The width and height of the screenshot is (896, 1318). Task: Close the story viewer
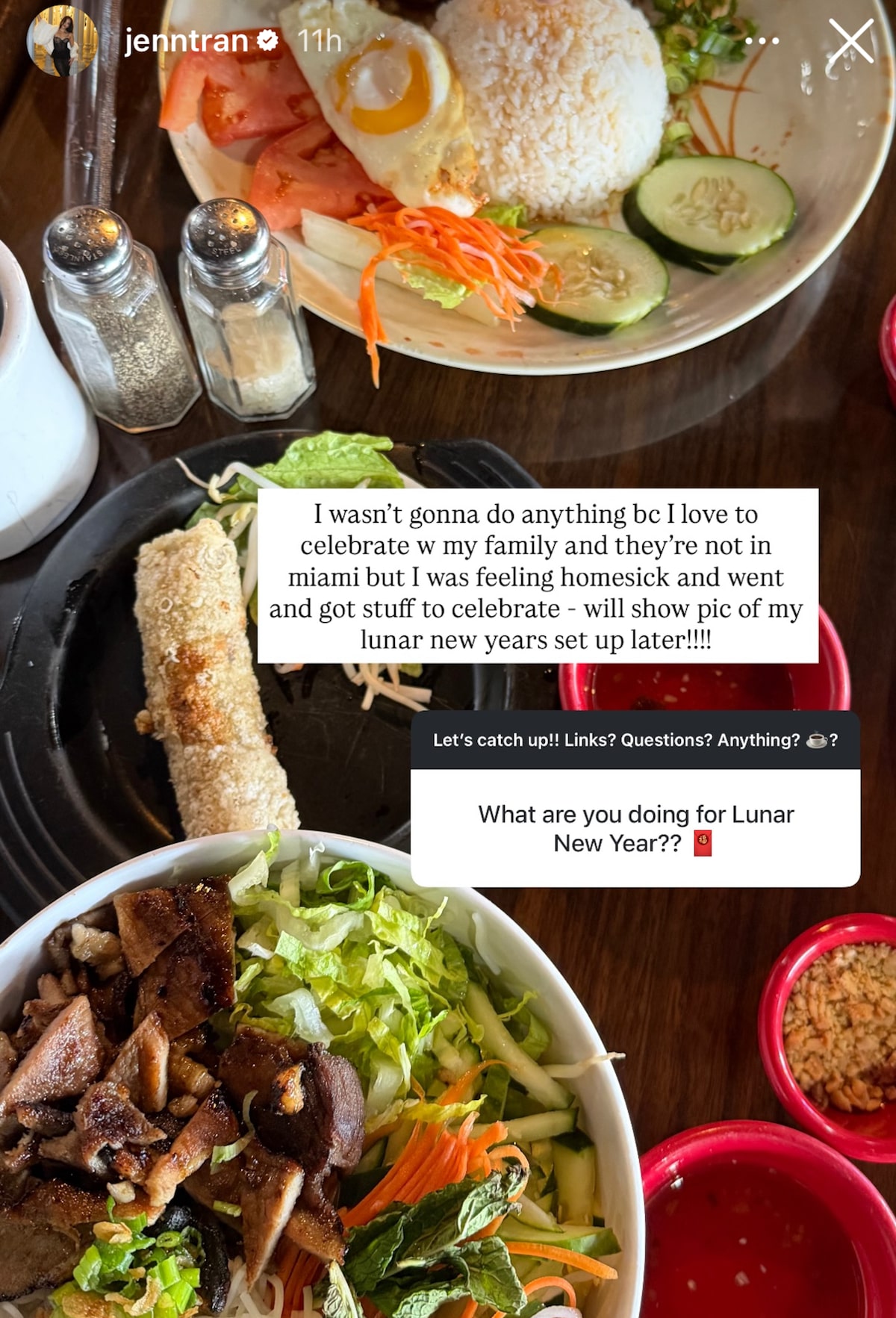pyautogui.click(x=851, y=41)
